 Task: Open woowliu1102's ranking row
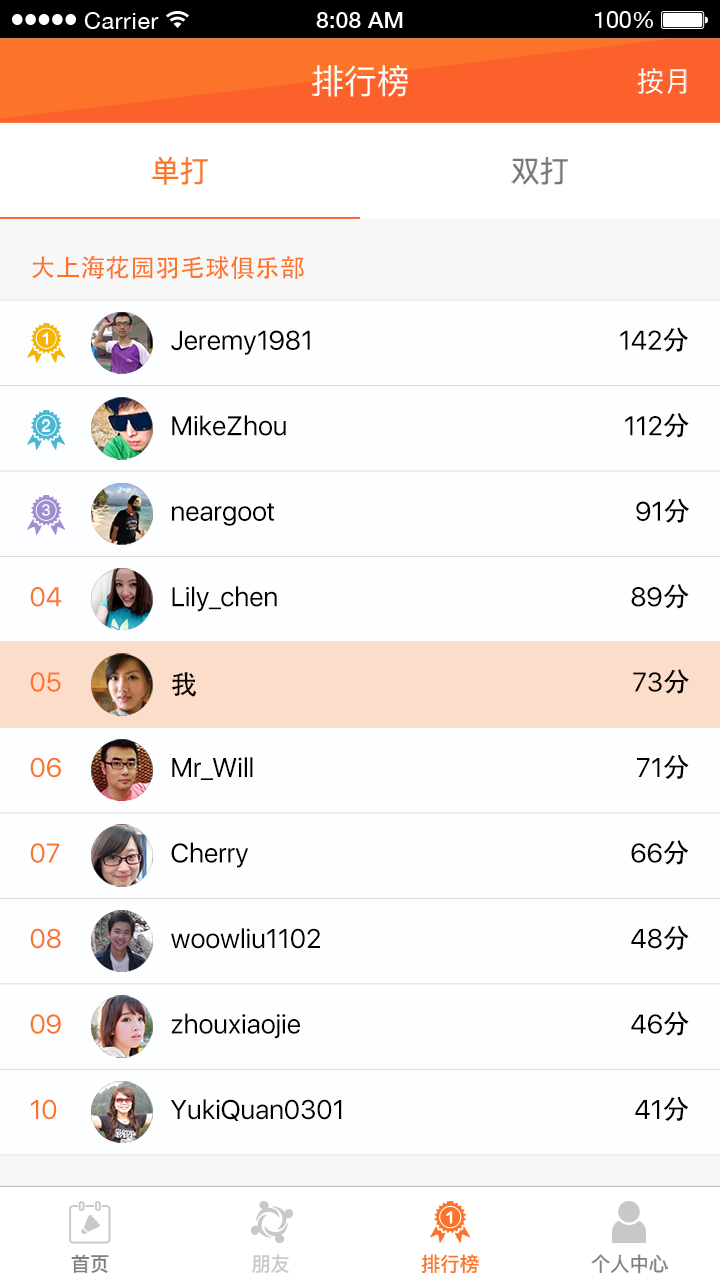360,940
